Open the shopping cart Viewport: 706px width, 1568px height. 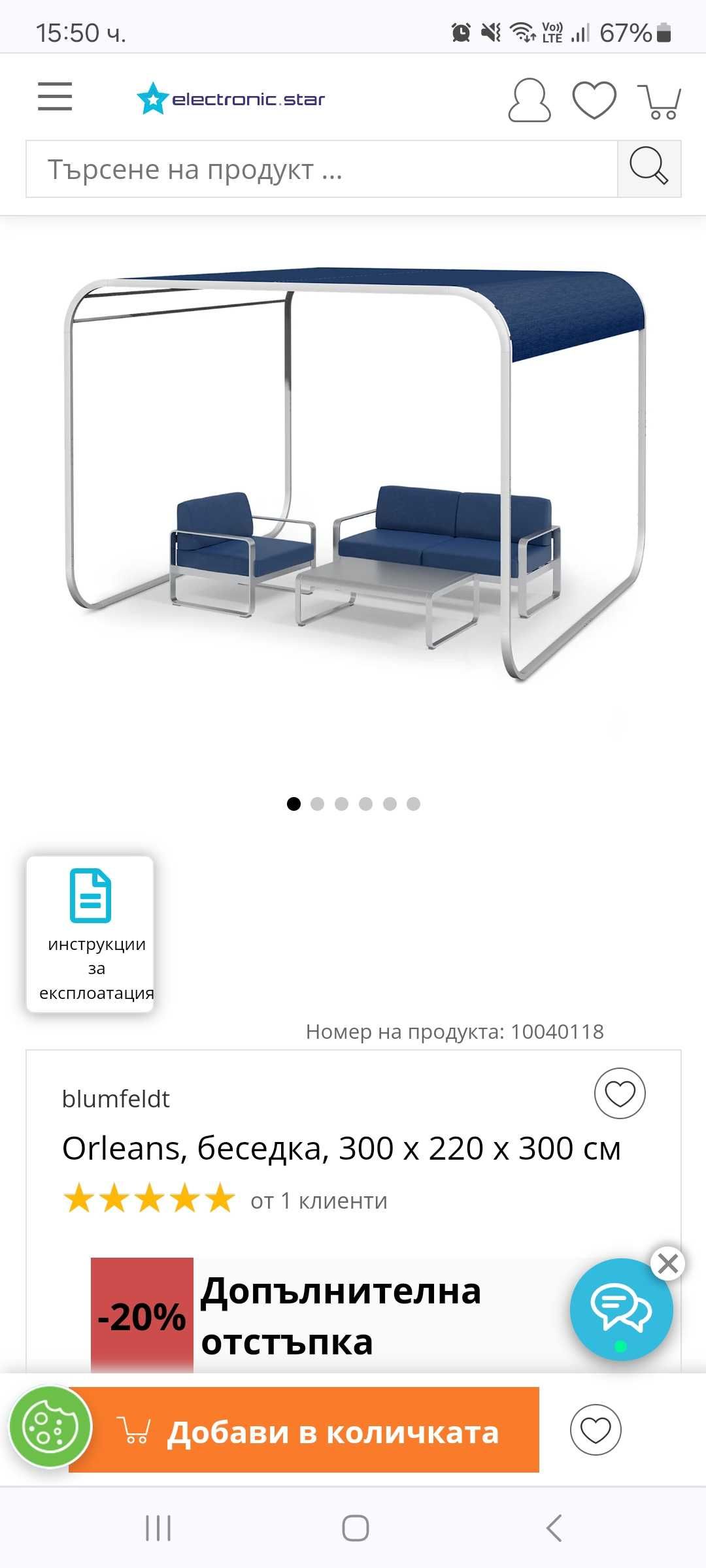(x=660, y=101)
